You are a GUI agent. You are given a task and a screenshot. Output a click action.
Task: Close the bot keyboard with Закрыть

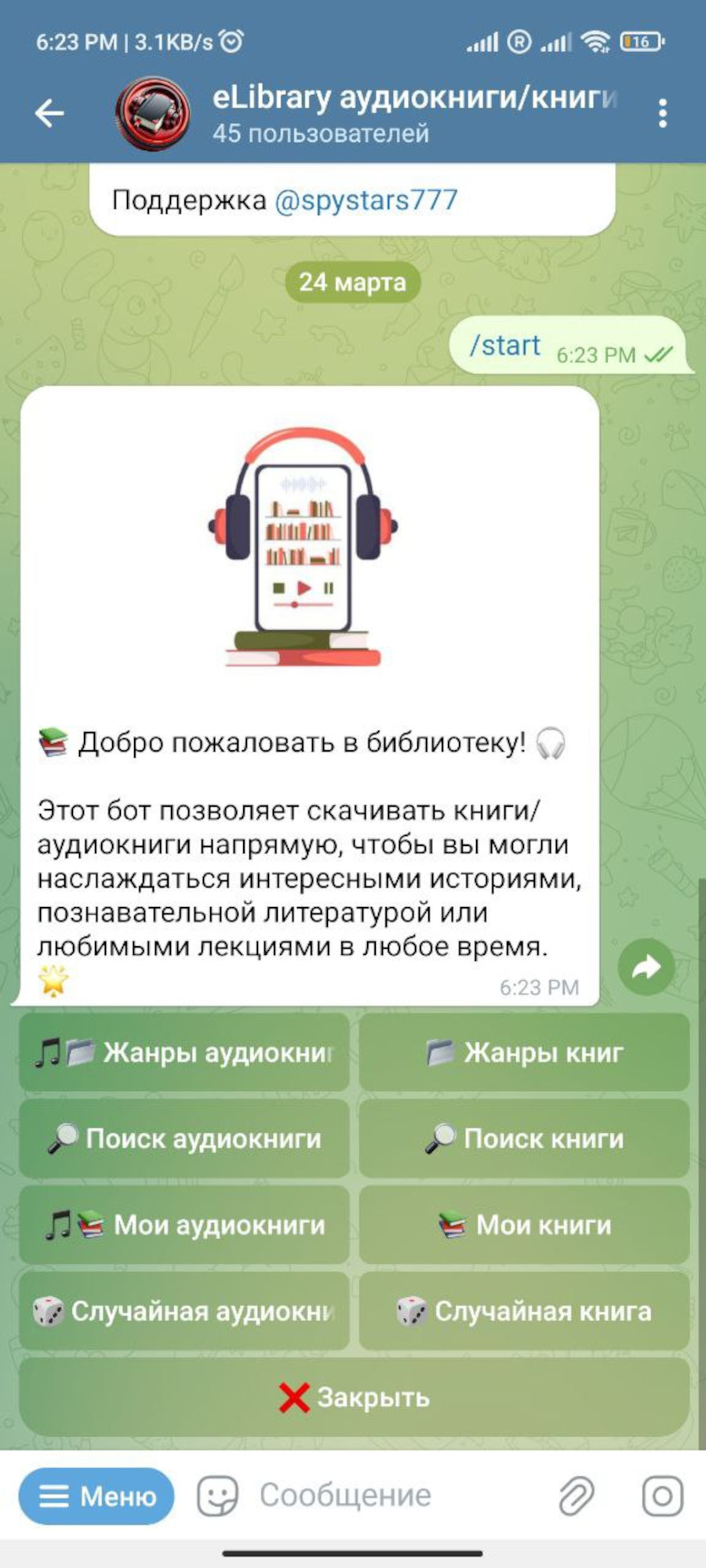355,1397
